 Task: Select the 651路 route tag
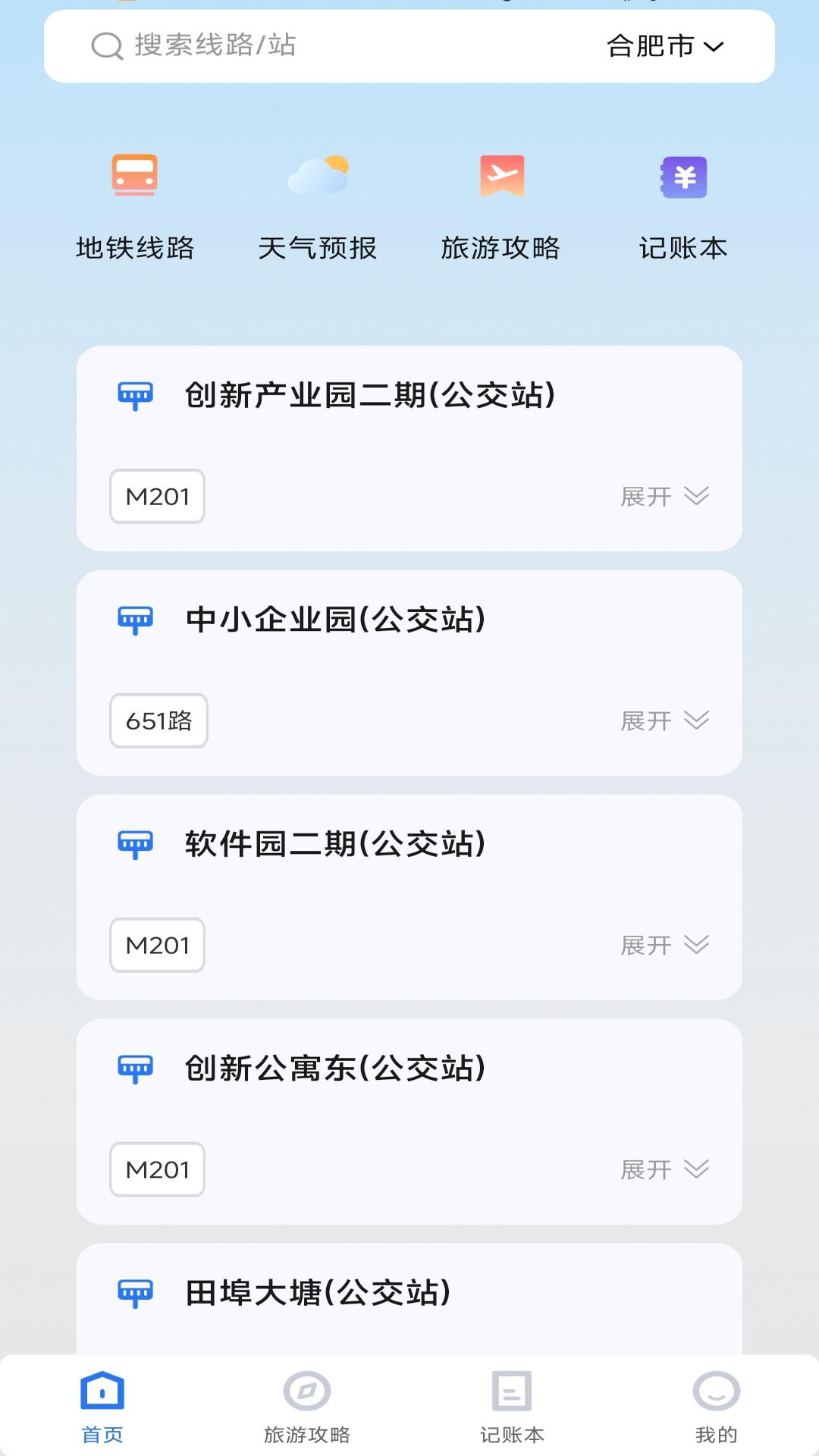click(x=158, y=721)
